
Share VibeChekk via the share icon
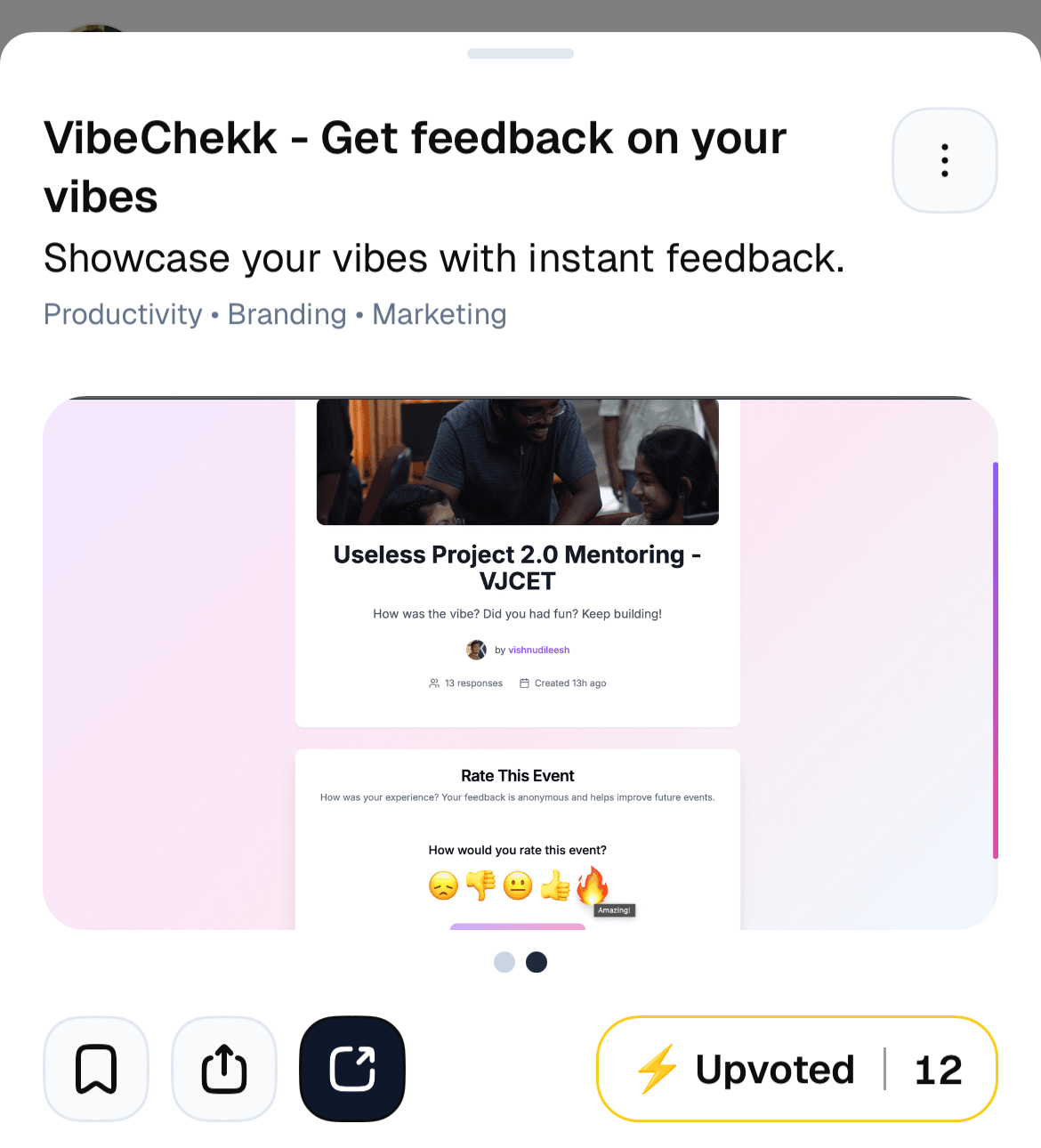pyautogui.click(x=224, y=1069)
